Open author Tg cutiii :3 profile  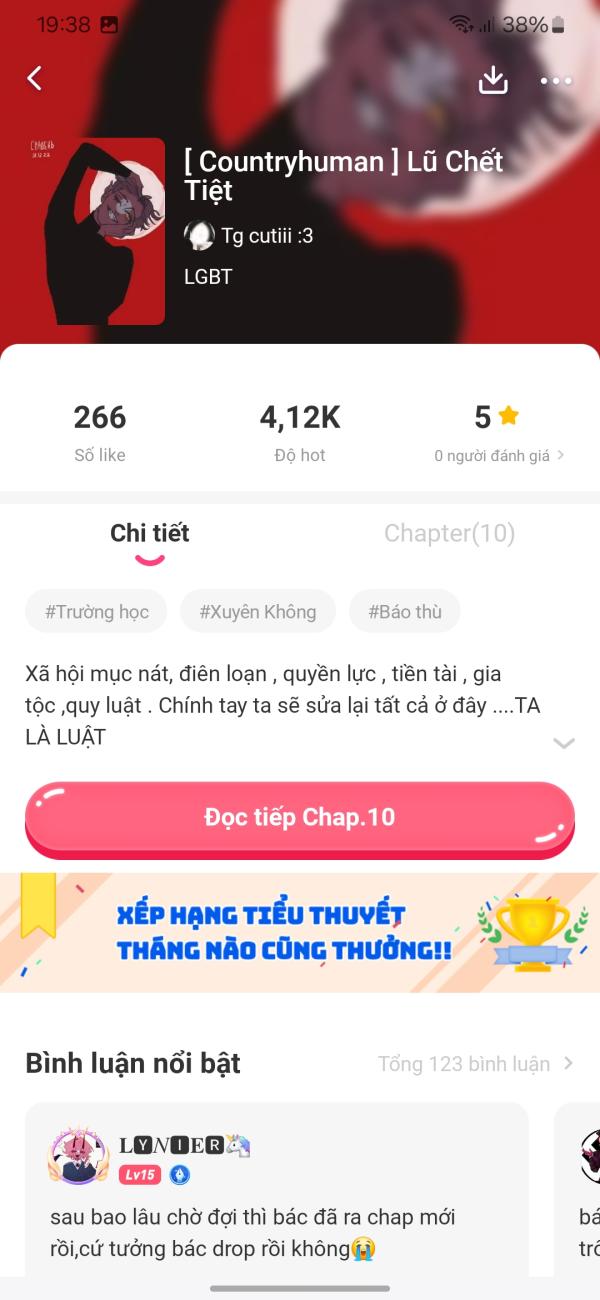tap(250, 236)
